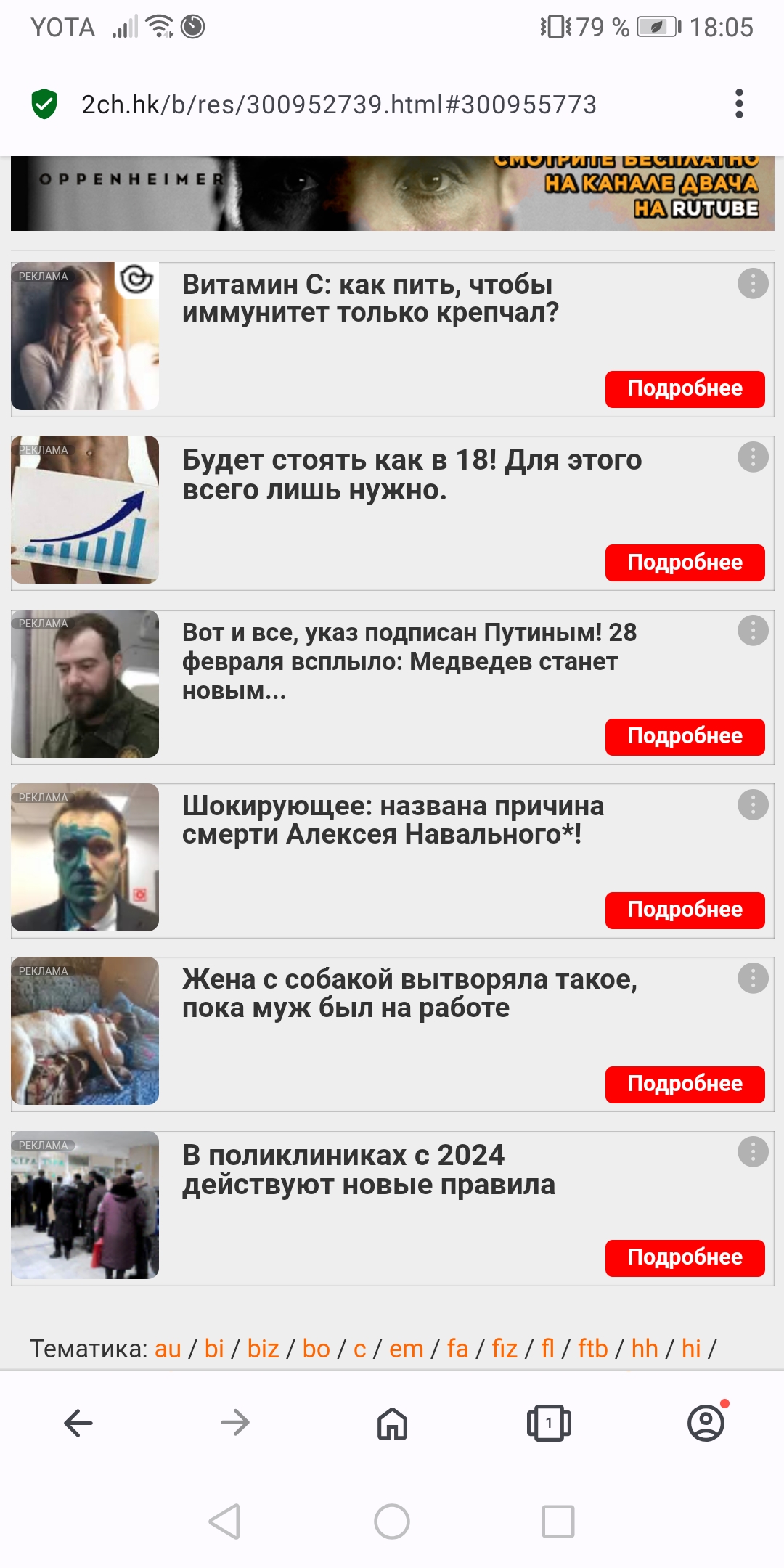Tap Подробнее on the Медведев ad

coord(685,737)
